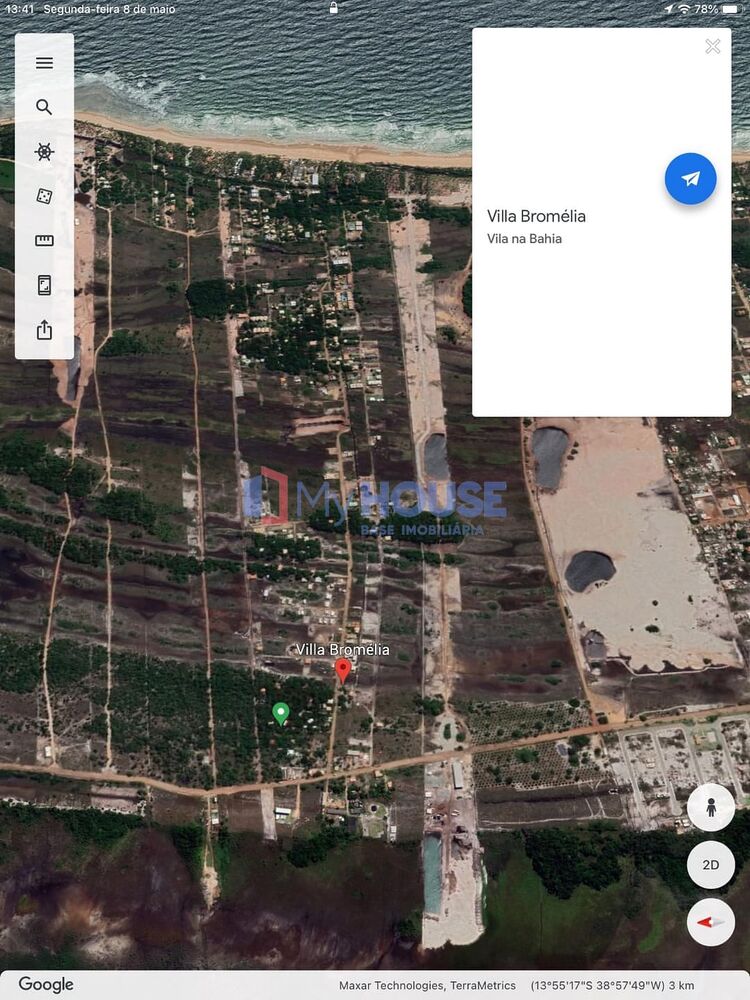Switch the view to 2D
The image size is (750, 1000).
[710, 865]
